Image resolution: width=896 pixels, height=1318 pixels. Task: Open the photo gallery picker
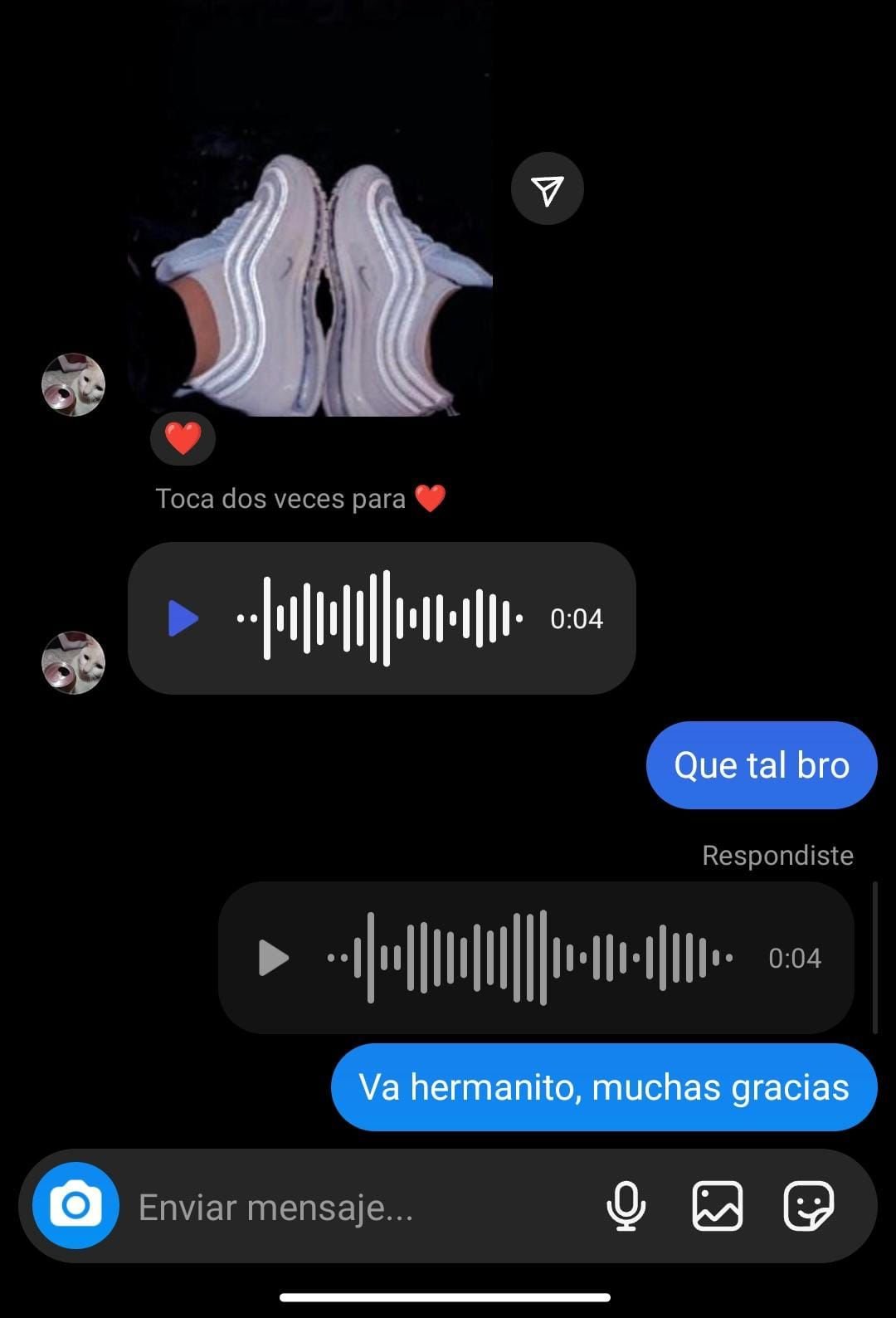717,1206
